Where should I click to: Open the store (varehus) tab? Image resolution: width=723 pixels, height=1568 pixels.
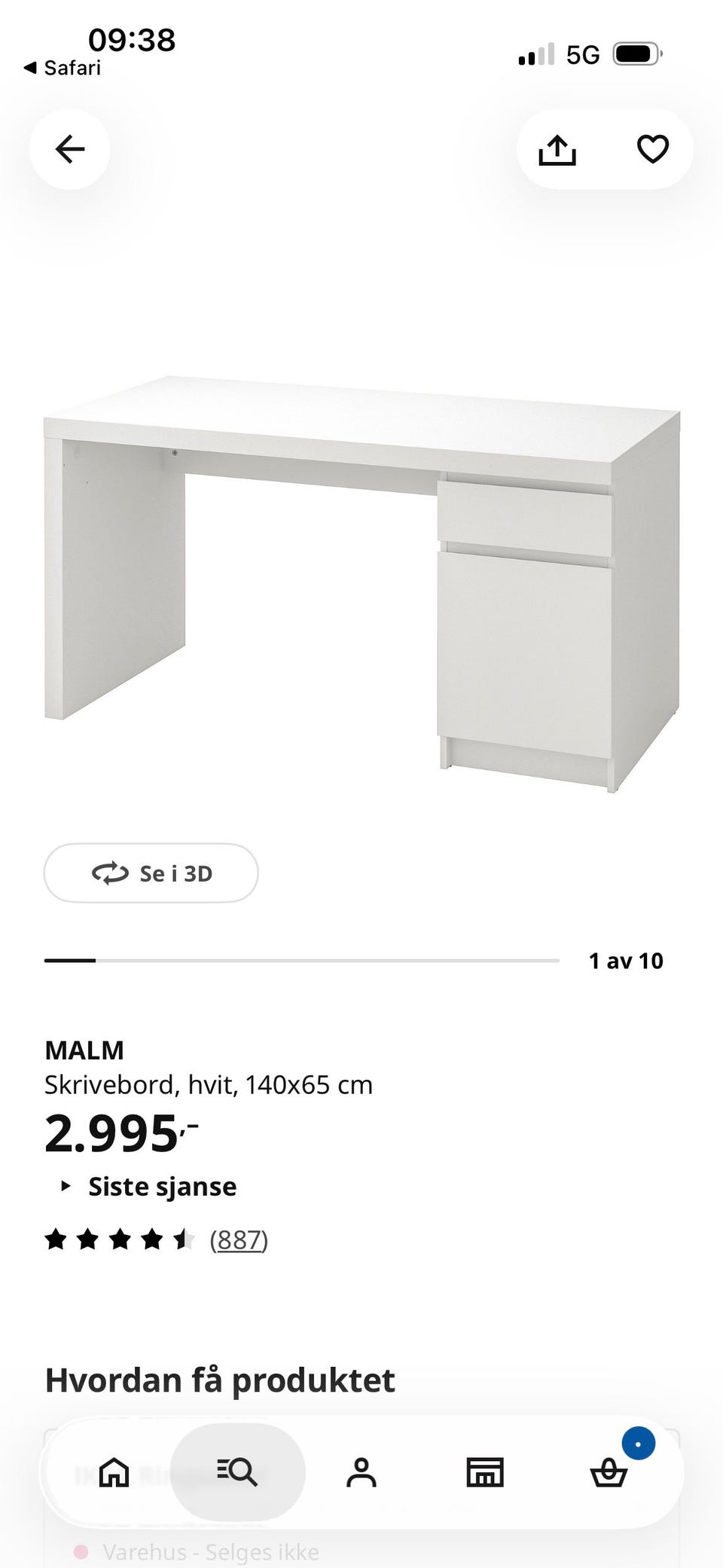[x=484, y=1472]
